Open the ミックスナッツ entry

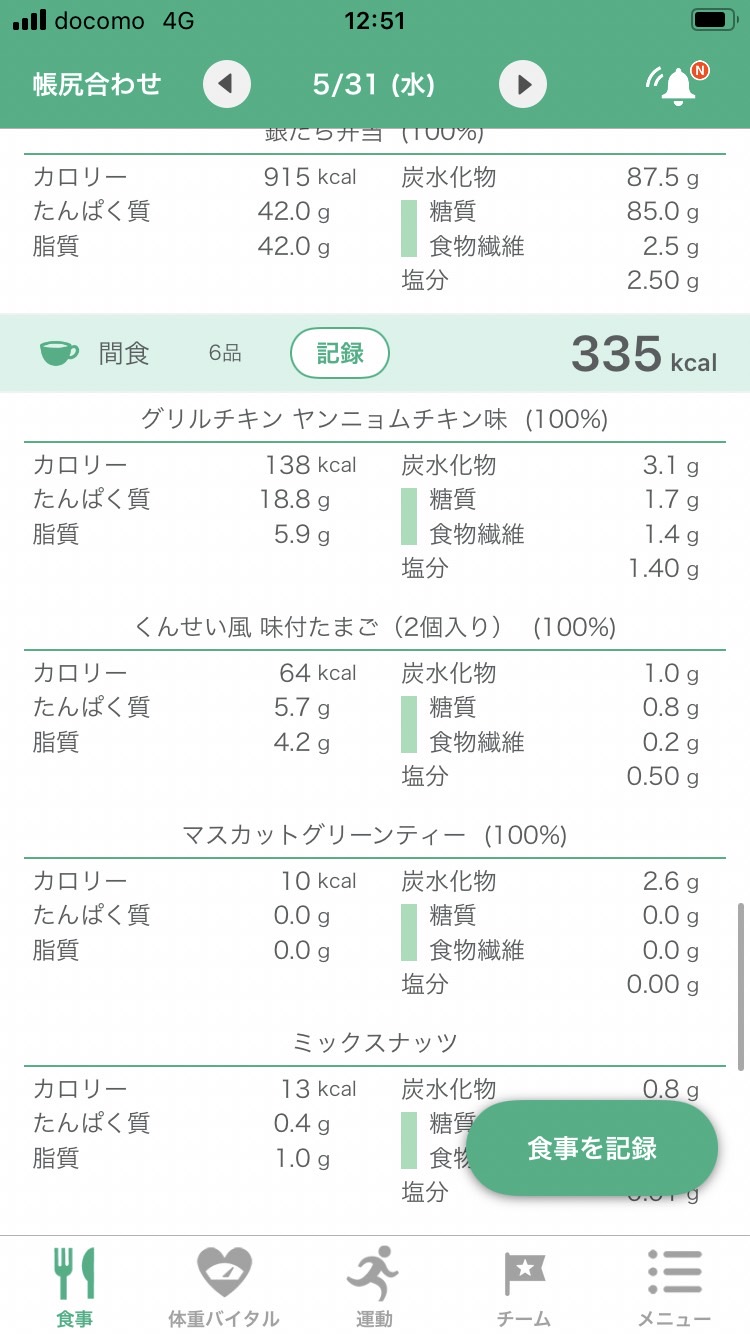(x=375, y=1043)
